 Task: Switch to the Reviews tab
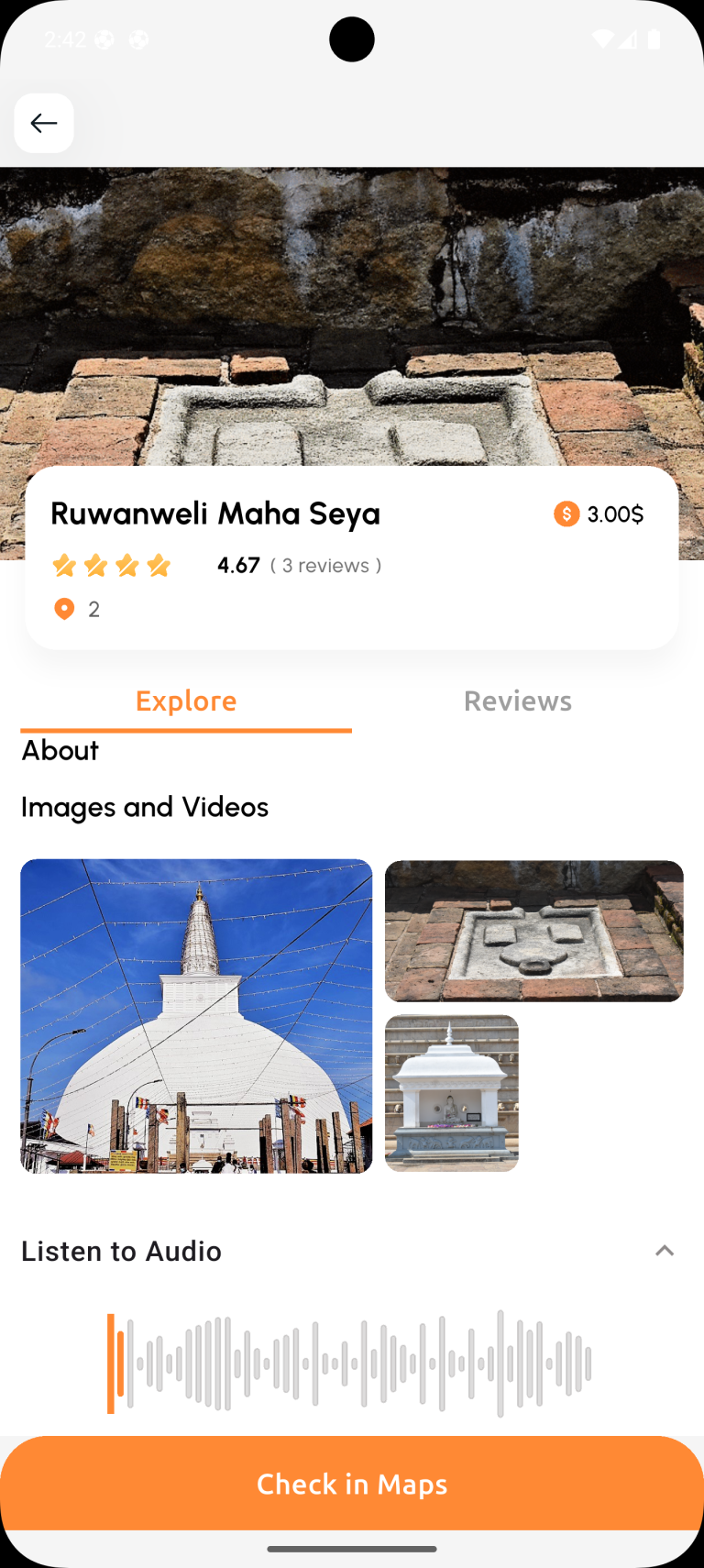pos(517,701)
